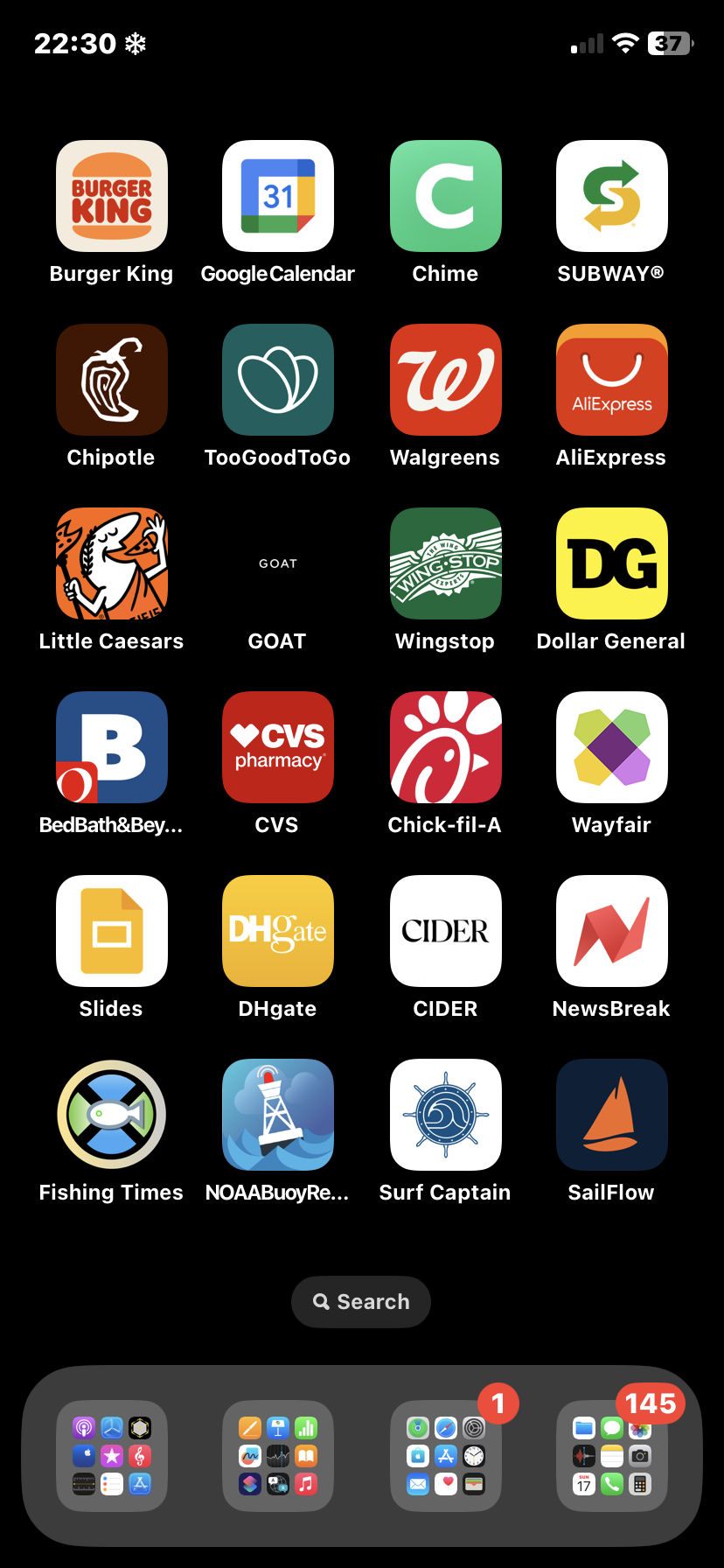The width and height of the screenshot is (724, 1568).
Task: Open the GOAT app
Action: coord(278,563)
